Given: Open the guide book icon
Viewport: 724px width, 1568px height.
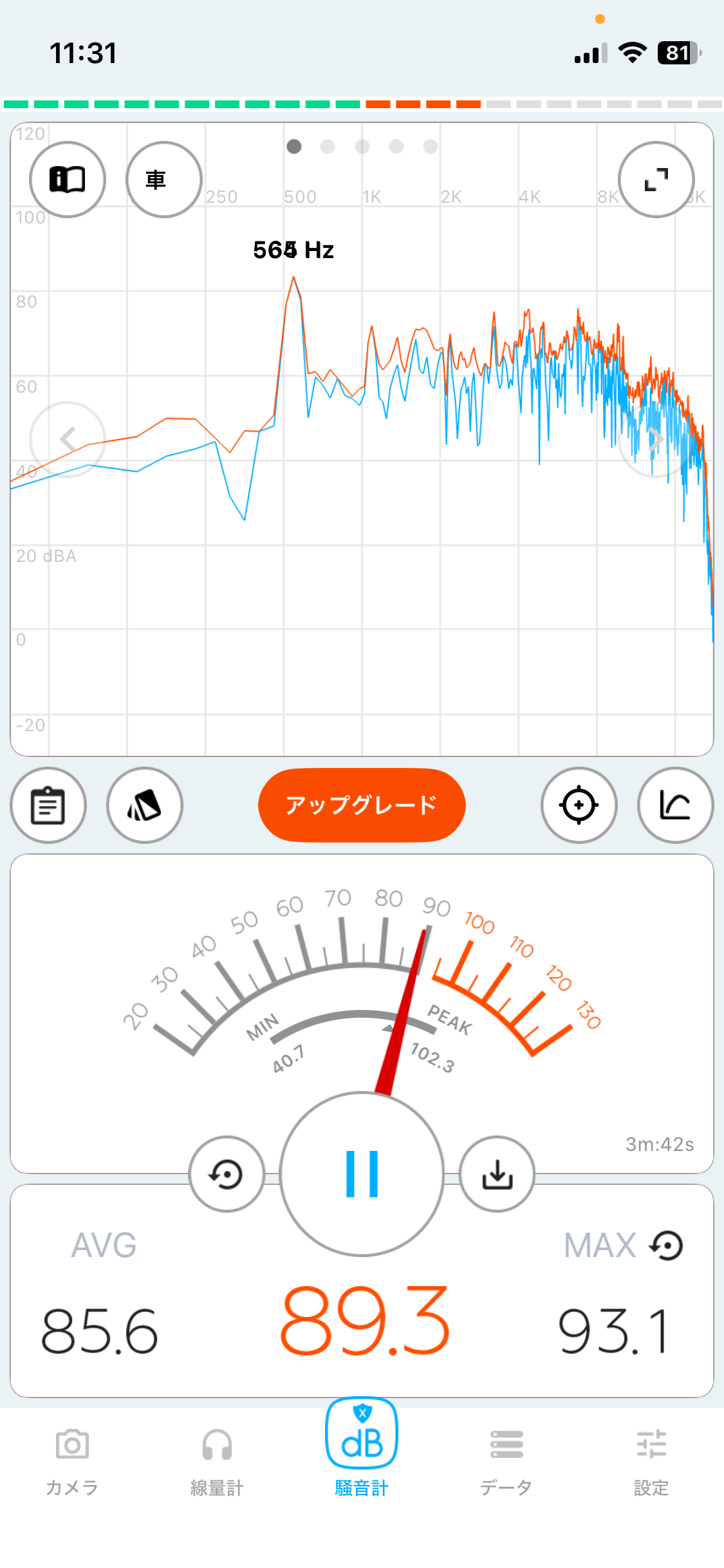Looking at the screenshot, I should point(68,180).
